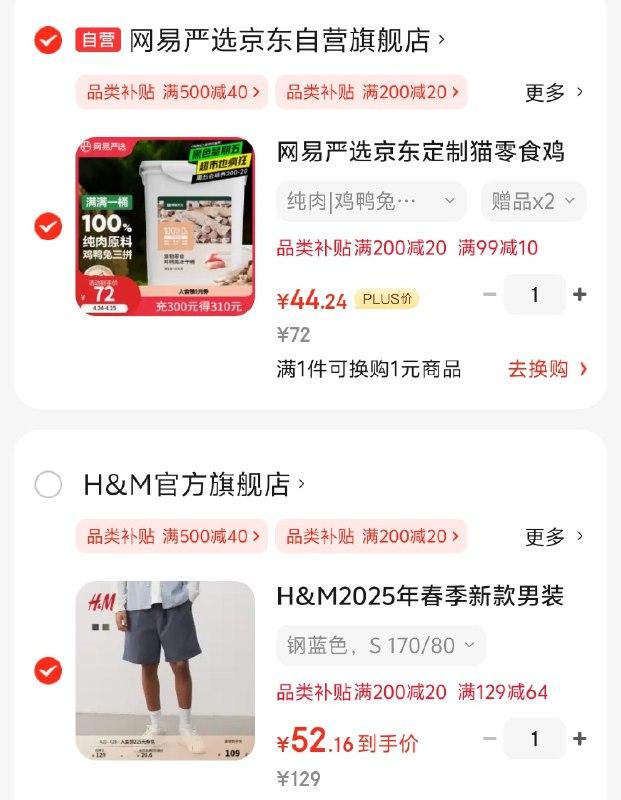Expand 更多 coupons for the H&M store
621x800 pixels.
coord(553,537)
